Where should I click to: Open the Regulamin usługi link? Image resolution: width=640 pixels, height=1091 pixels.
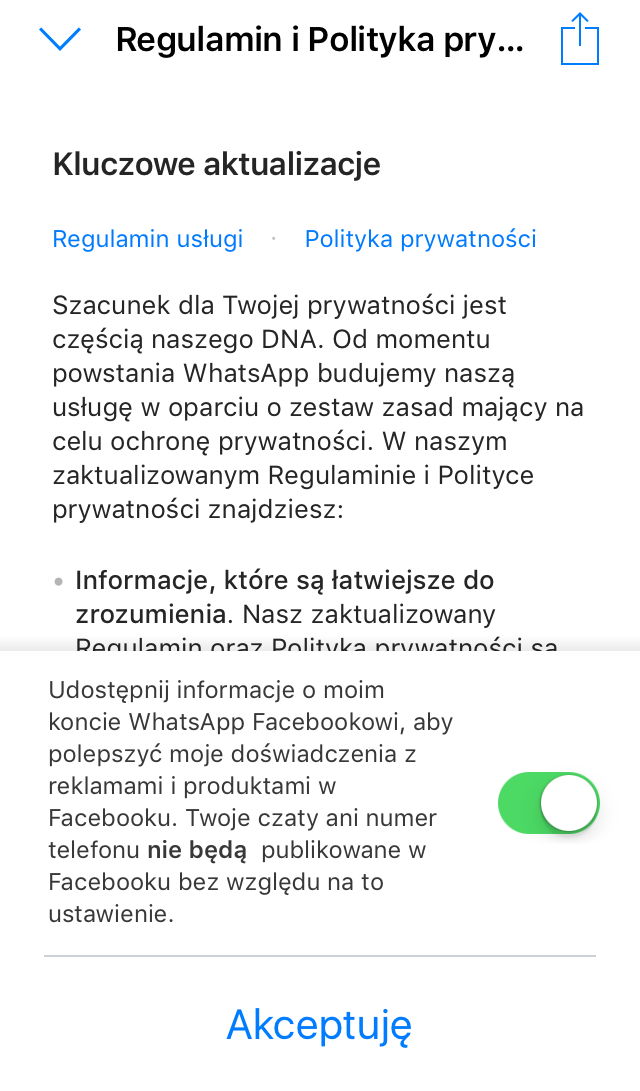coord(147,239)
